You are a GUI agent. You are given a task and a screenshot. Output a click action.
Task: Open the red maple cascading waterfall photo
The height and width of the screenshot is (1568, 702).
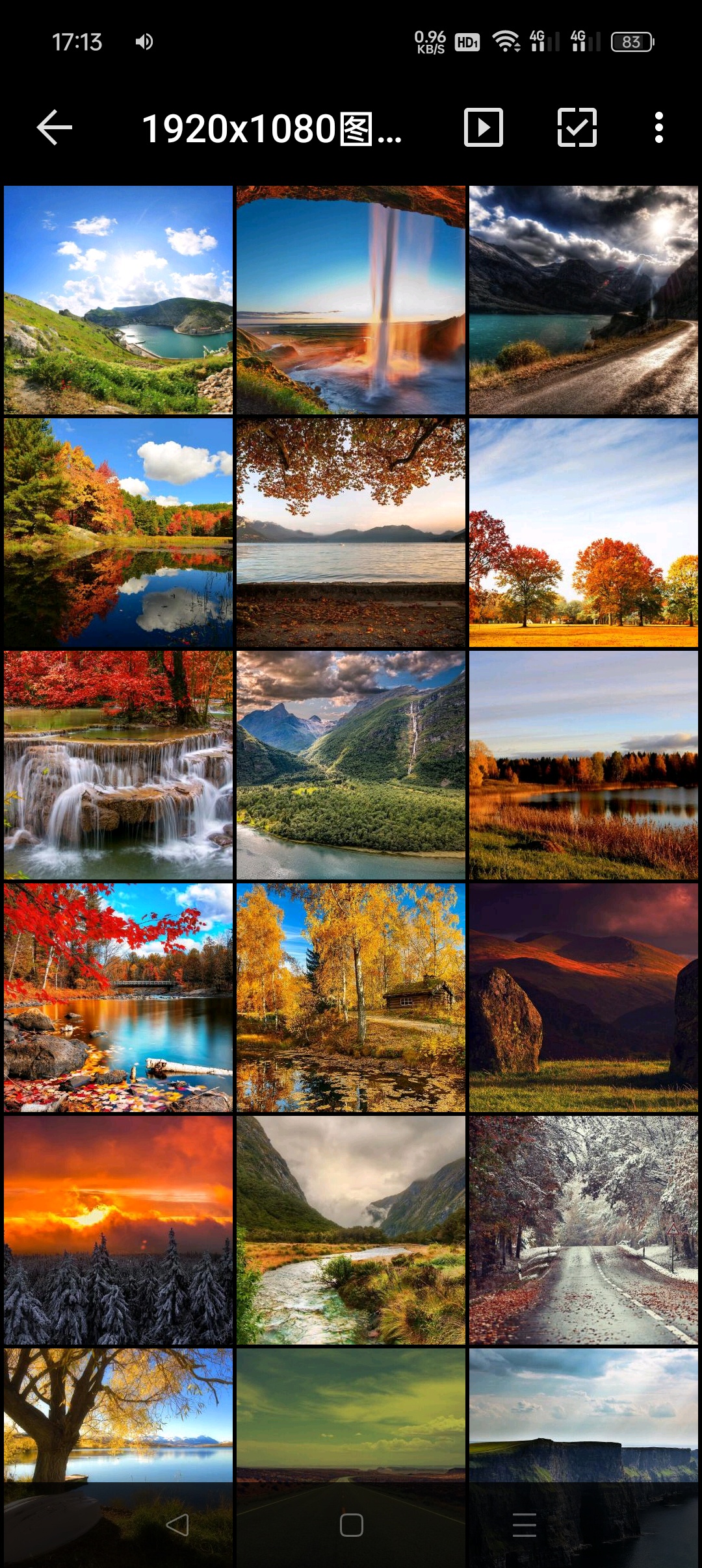coord(118,765)
